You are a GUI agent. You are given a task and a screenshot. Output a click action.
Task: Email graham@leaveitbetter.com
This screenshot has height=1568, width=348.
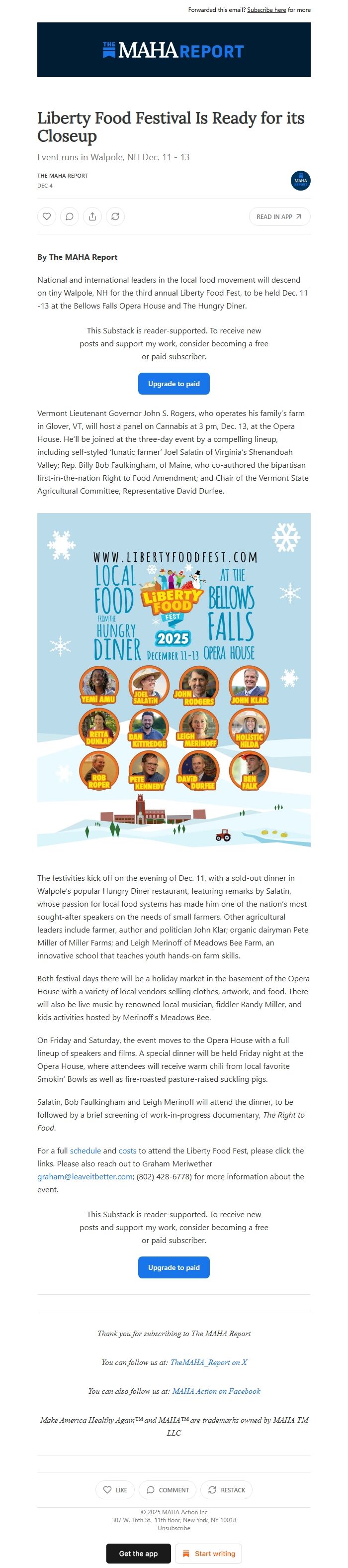(85, 1176)
